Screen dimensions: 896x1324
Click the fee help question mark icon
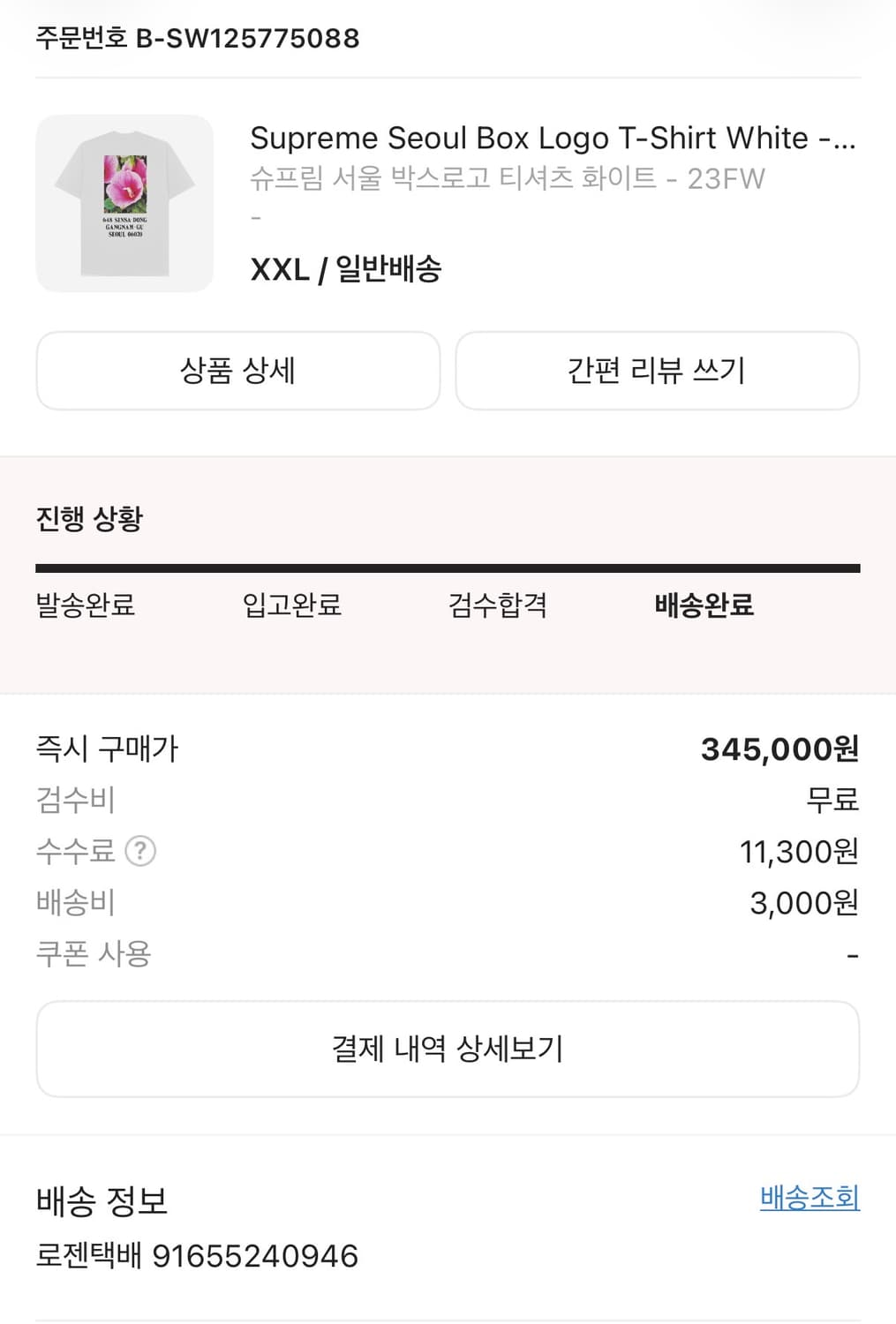pyautogui.click(x=139, y=852)
